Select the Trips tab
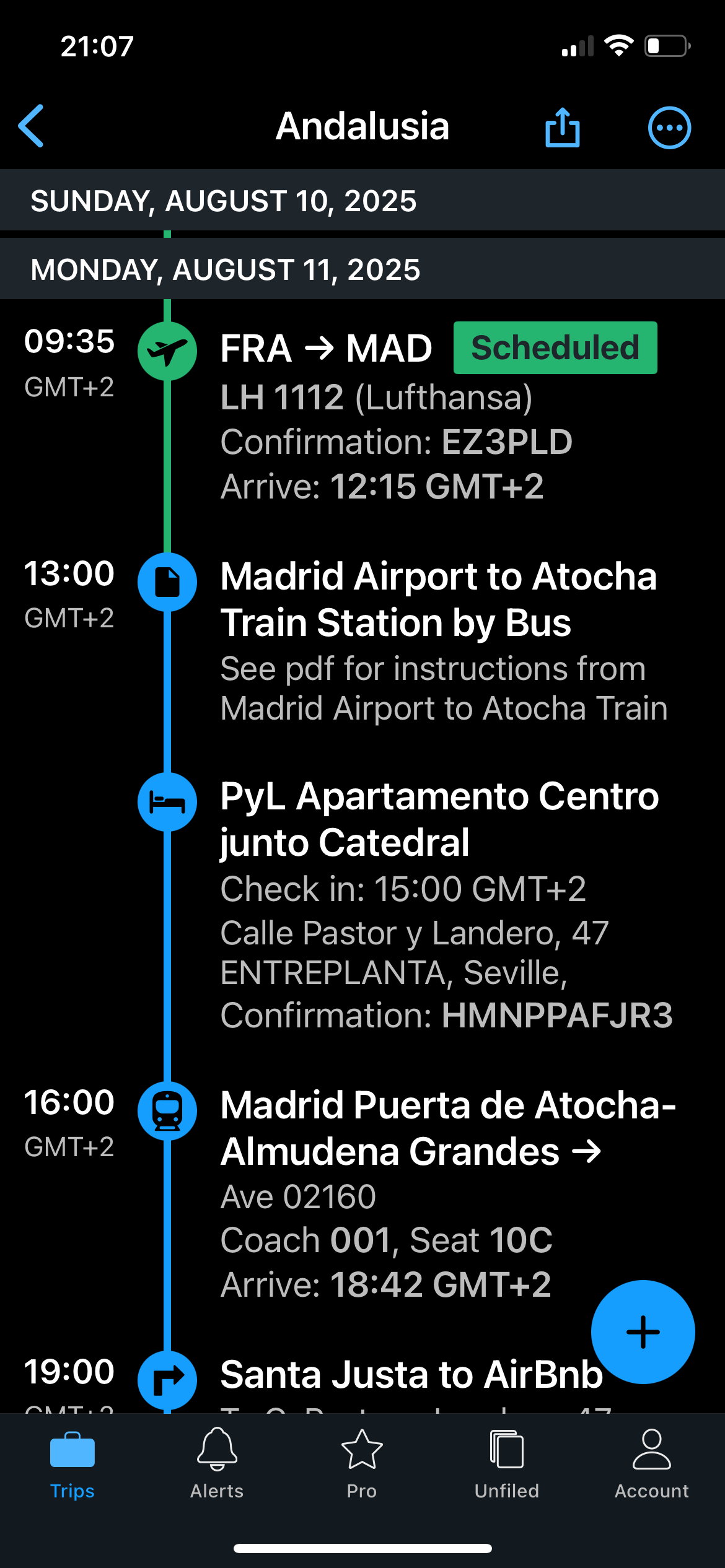 coord(72,1463)
